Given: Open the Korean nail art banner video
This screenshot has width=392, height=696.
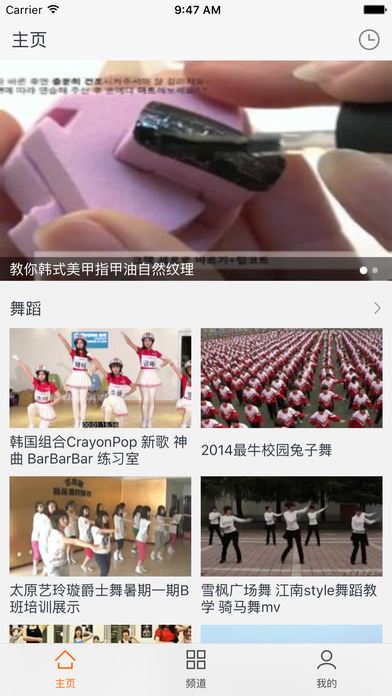Looking at the screenshot, I should pos(196,170).
